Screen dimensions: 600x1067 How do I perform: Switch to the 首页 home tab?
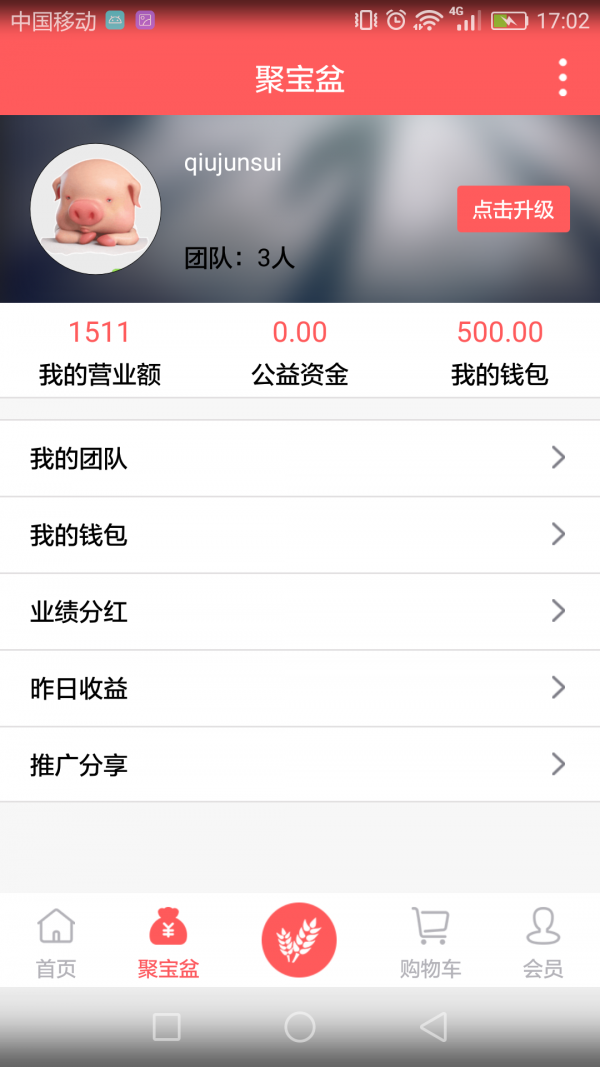coord(56,942)
